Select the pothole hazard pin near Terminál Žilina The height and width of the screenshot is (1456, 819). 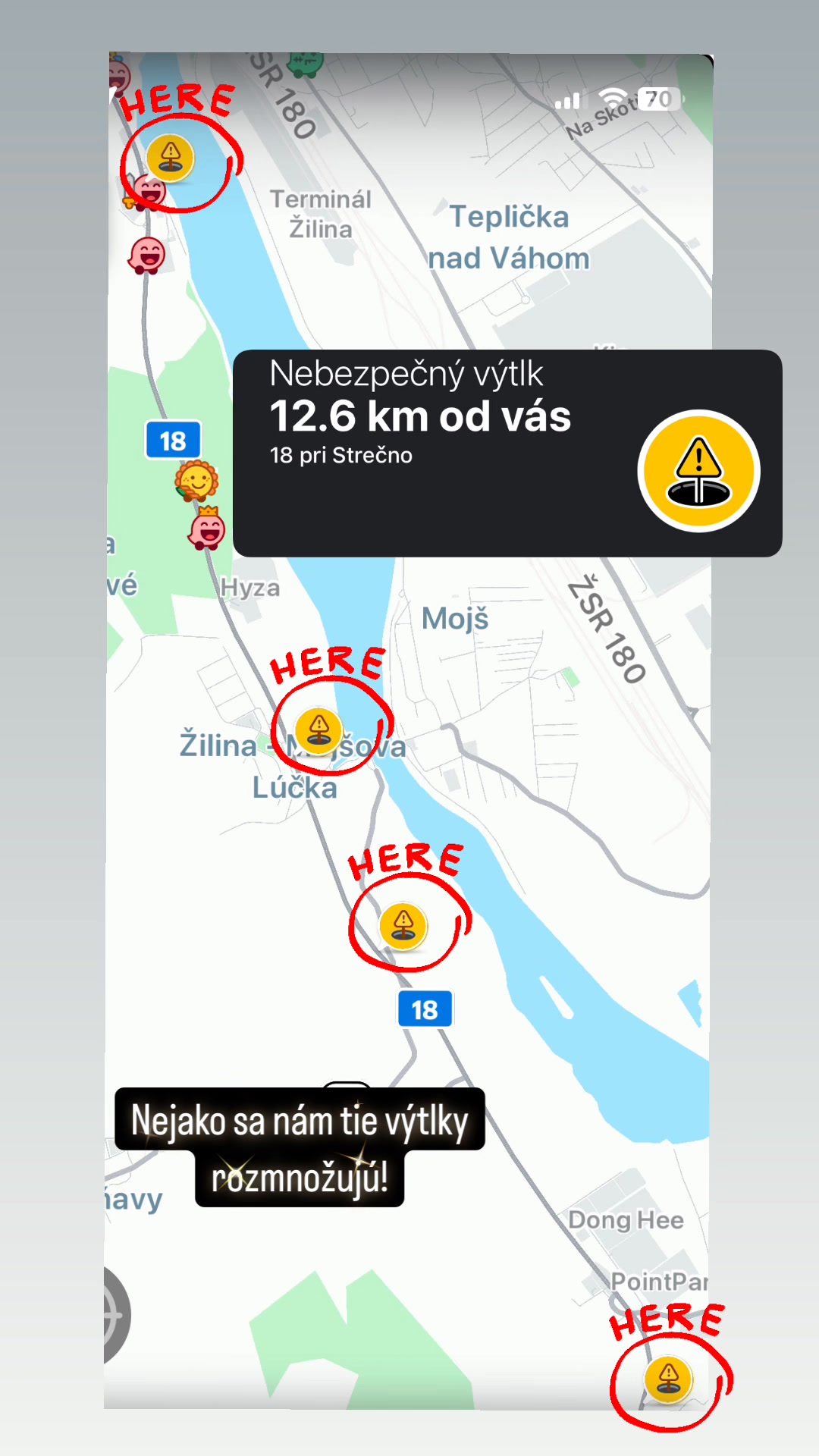[171, 157]
